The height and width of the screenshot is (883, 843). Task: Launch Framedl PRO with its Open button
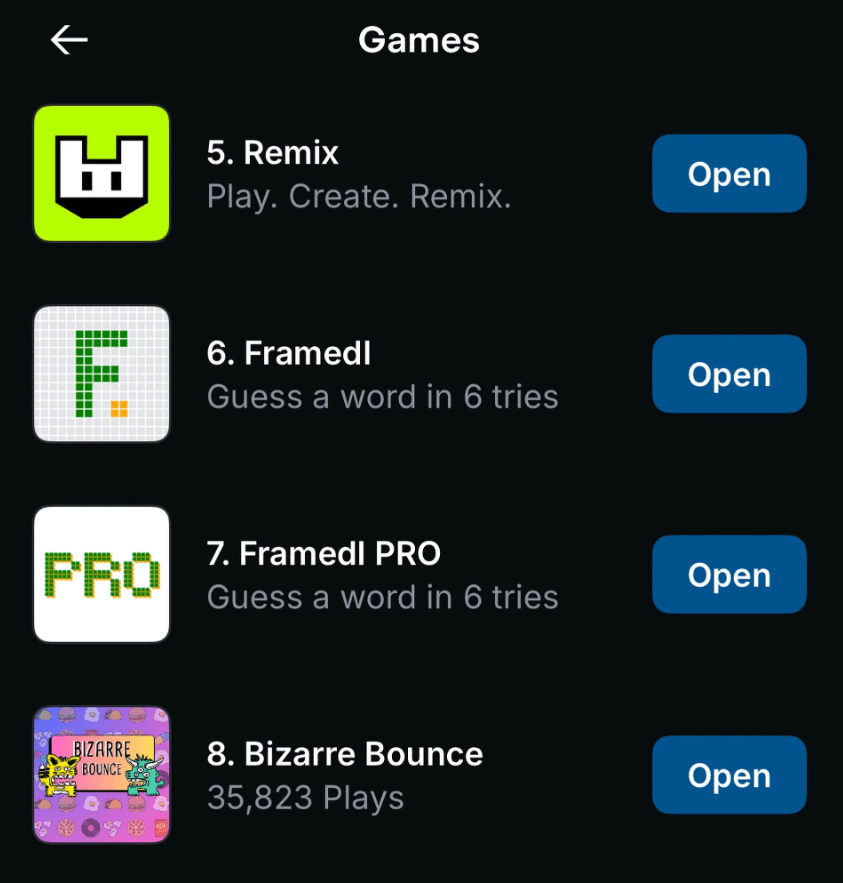point(729,575)
